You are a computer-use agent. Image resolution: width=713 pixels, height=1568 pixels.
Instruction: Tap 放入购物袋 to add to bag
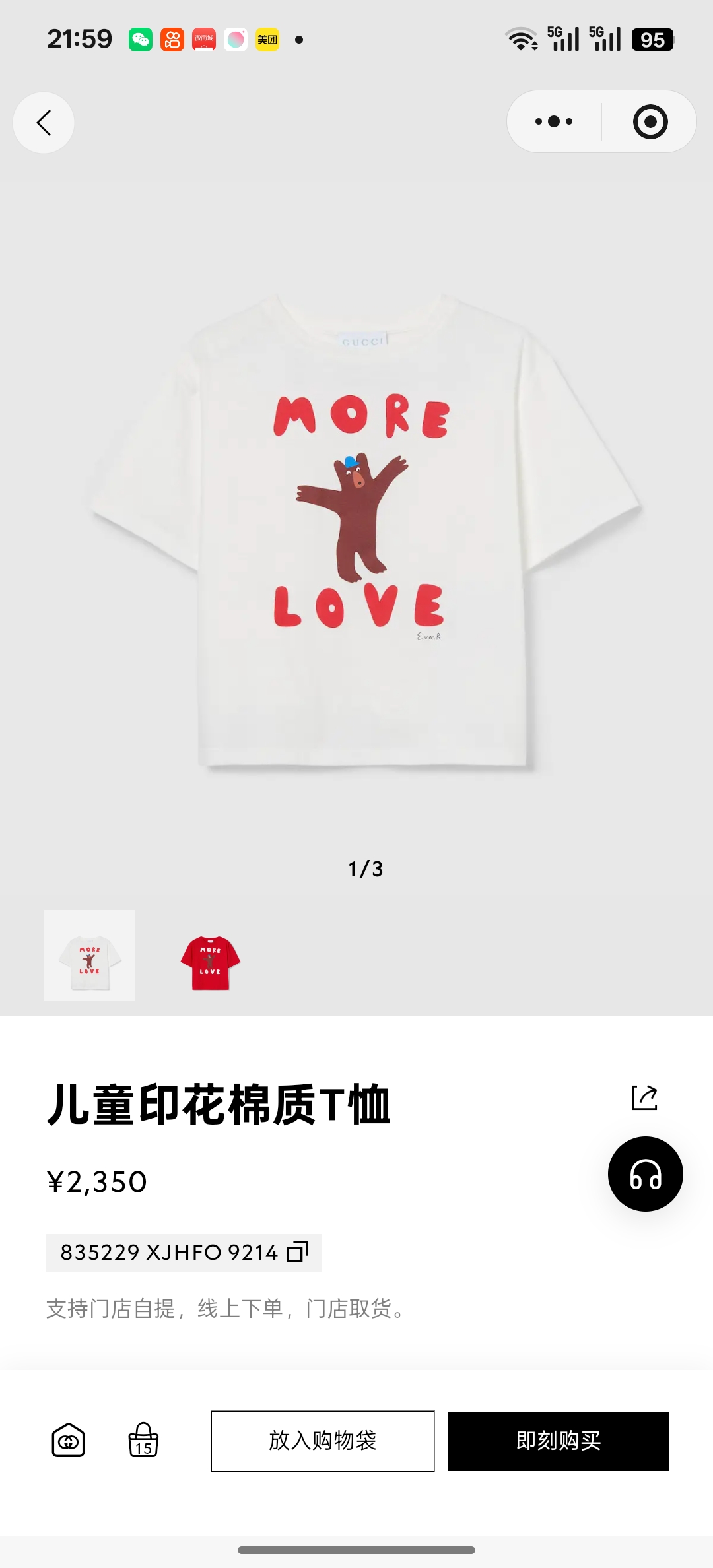coord(323,1441)
